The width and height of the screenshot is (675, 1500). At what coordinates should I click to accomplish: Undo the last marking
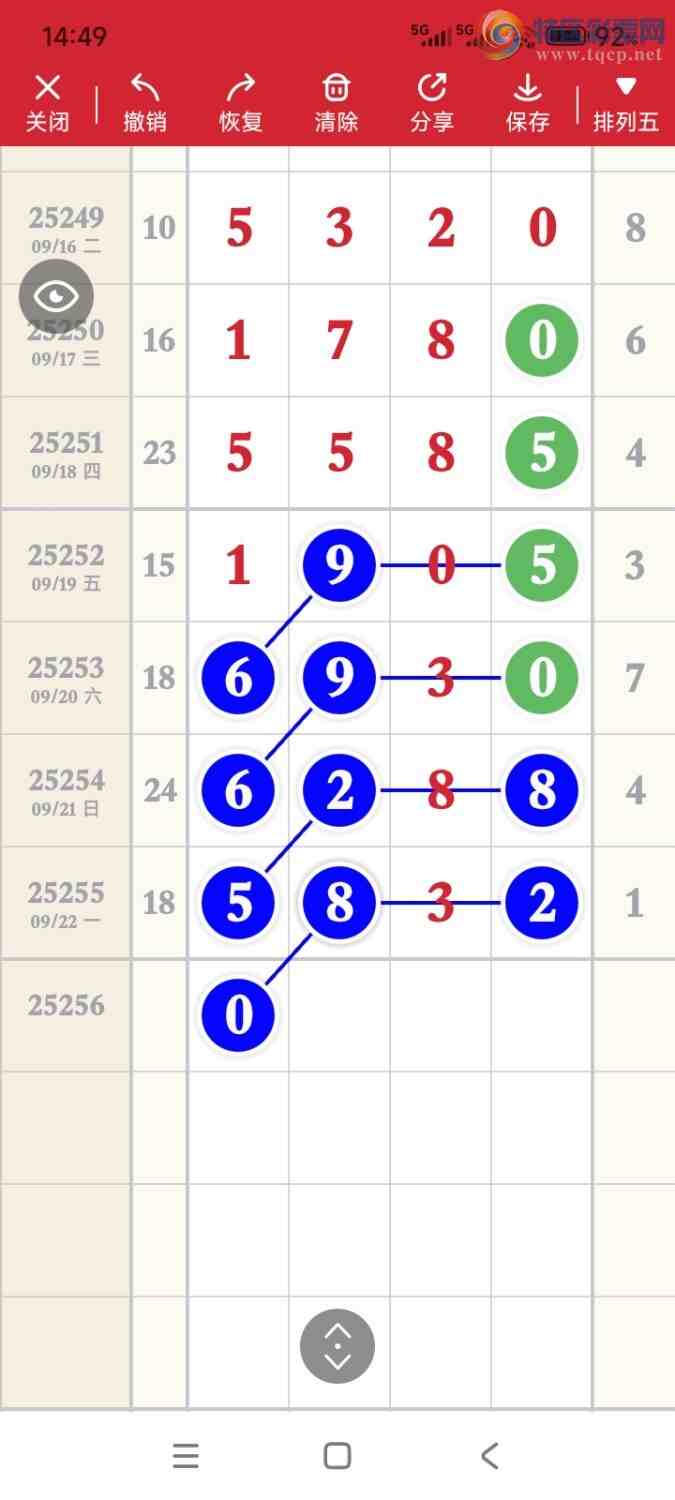coord(145,104)
